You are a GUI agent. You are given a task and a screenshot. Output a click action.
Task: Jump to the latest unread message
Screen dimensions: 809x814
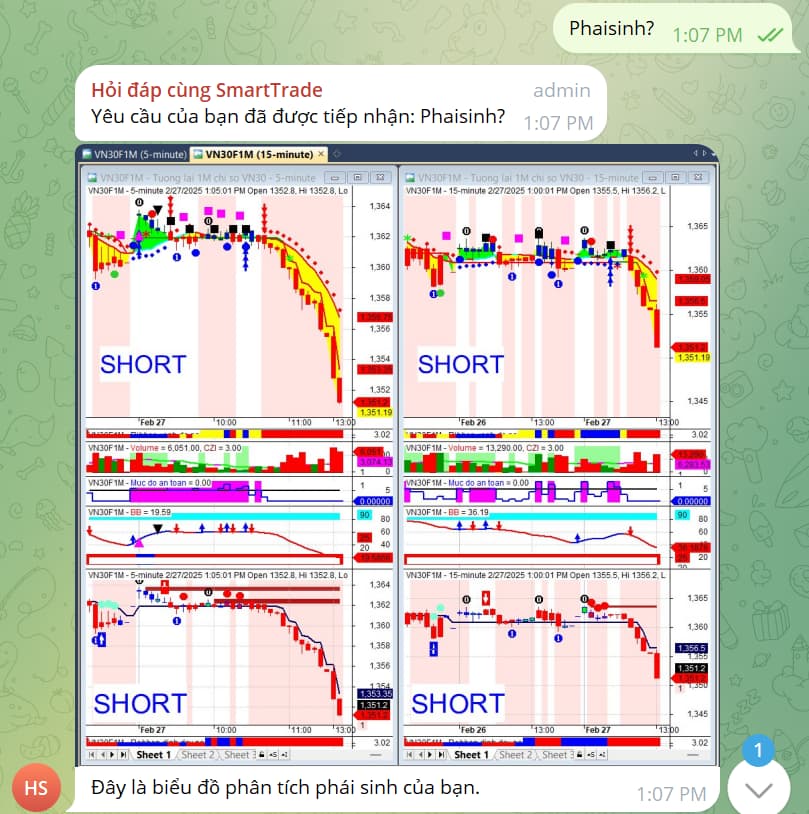759,787
